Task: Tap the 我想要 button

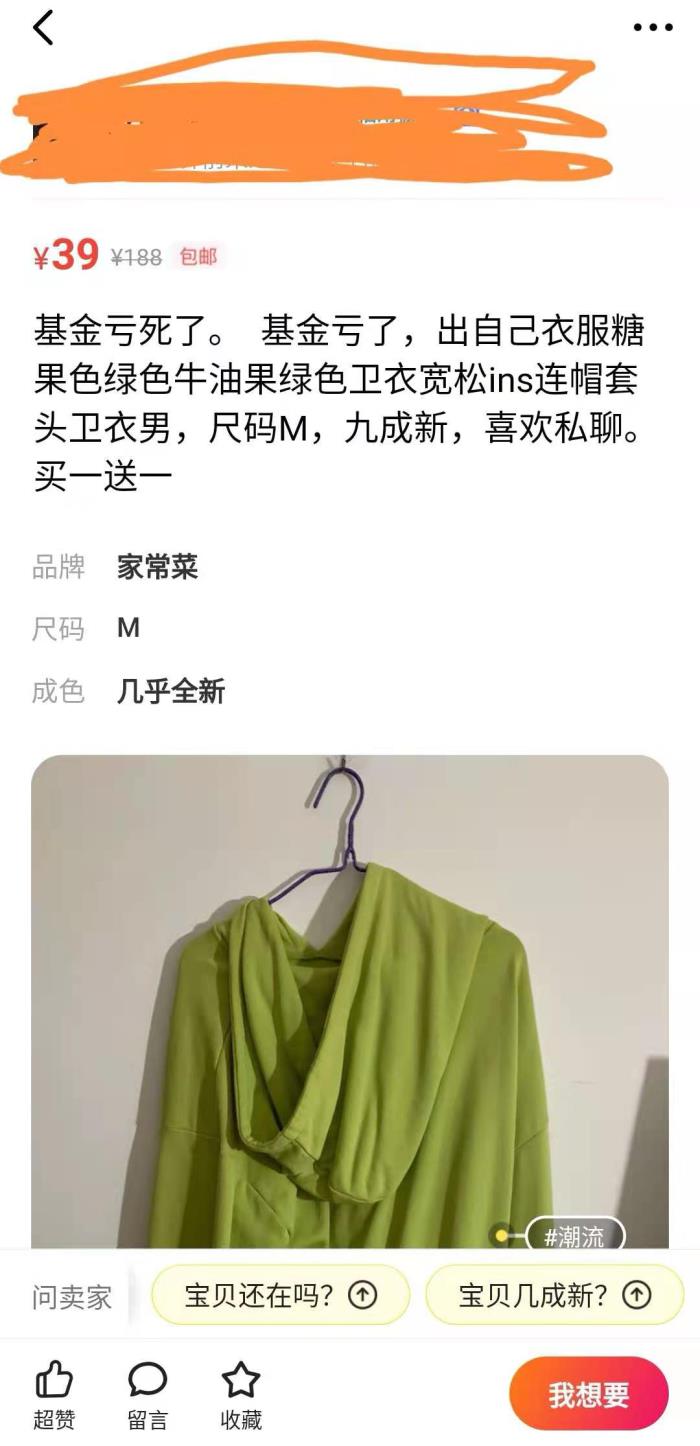Action: 588,1394
